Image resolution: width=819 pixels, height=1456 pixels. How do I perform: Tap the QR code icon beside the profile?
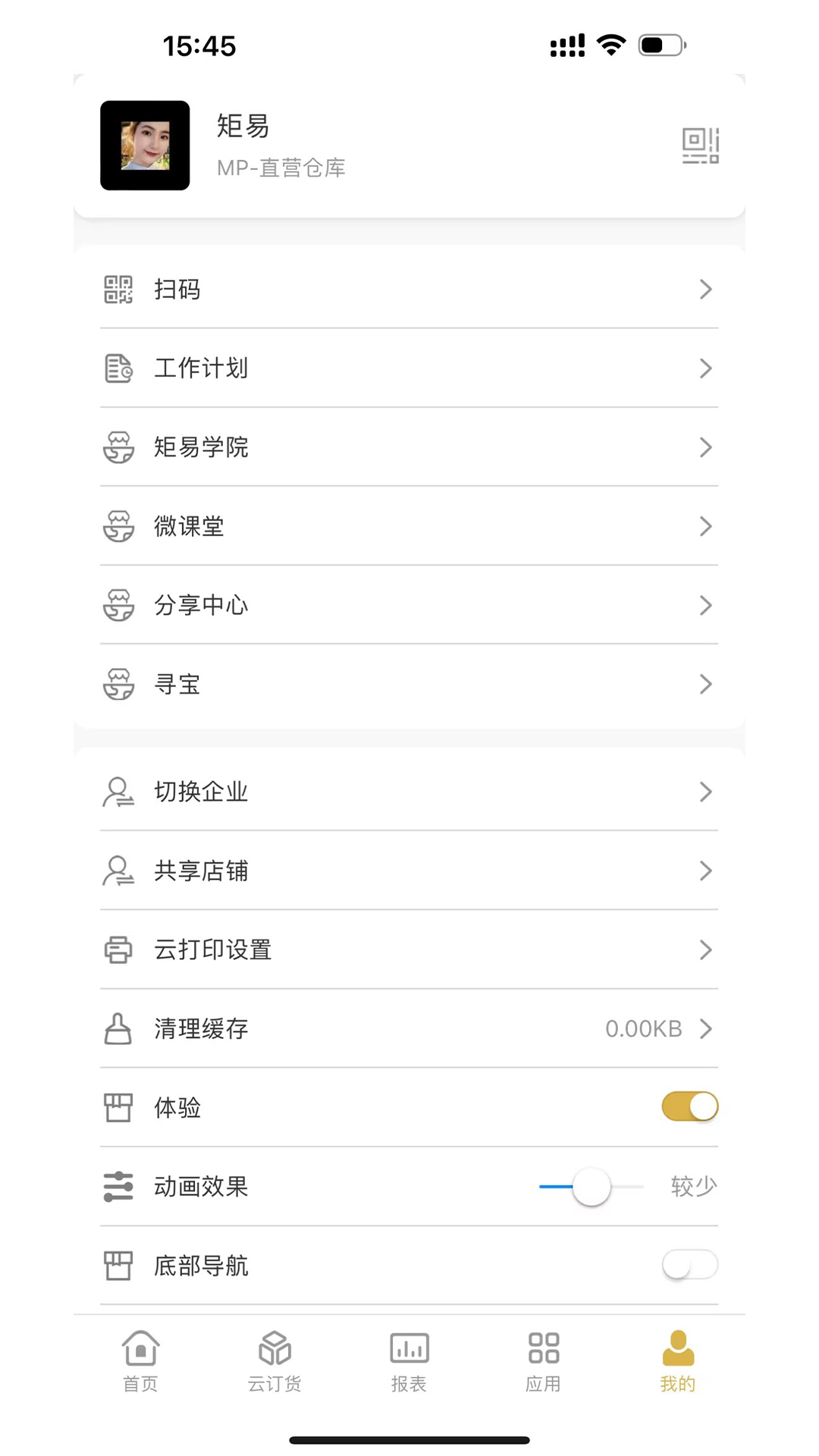click(x=699, y=146)
